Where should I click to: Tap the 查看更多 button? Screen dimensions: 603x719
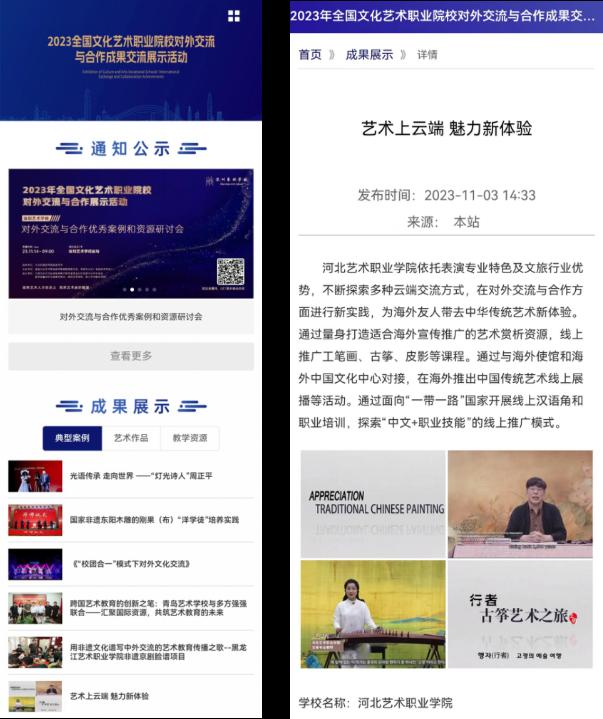tap(131, 356)
